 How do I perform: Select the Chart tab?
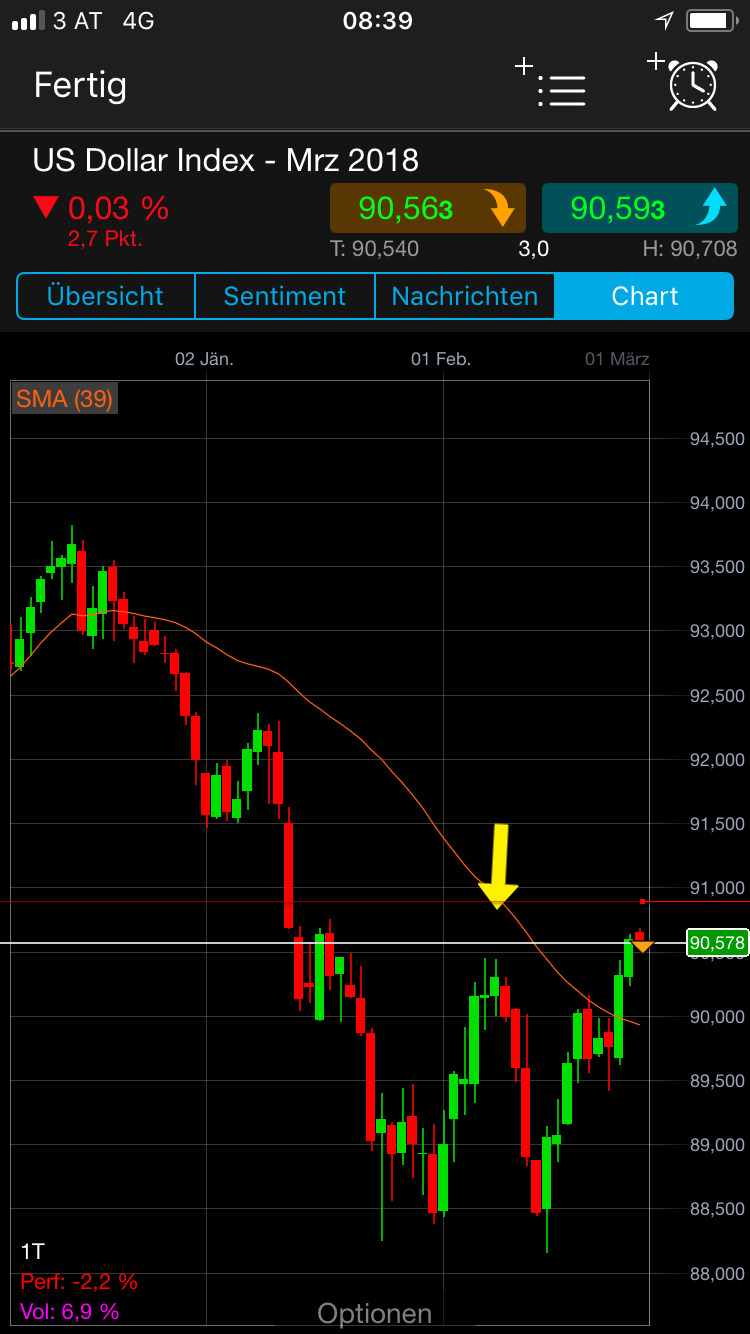coord(645,296)
